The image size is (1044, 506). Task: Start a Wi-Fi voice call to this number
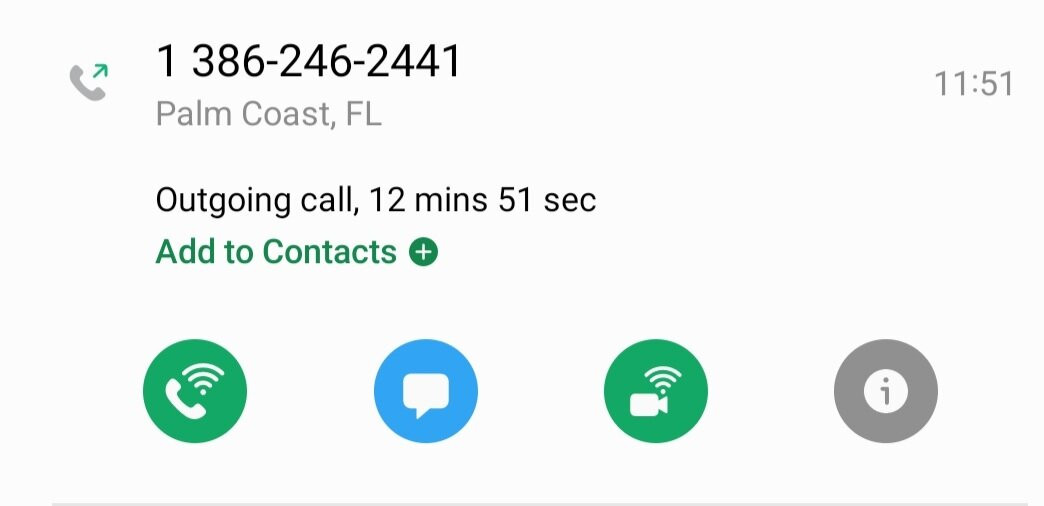pyautogui.click(x=195, y=390)
